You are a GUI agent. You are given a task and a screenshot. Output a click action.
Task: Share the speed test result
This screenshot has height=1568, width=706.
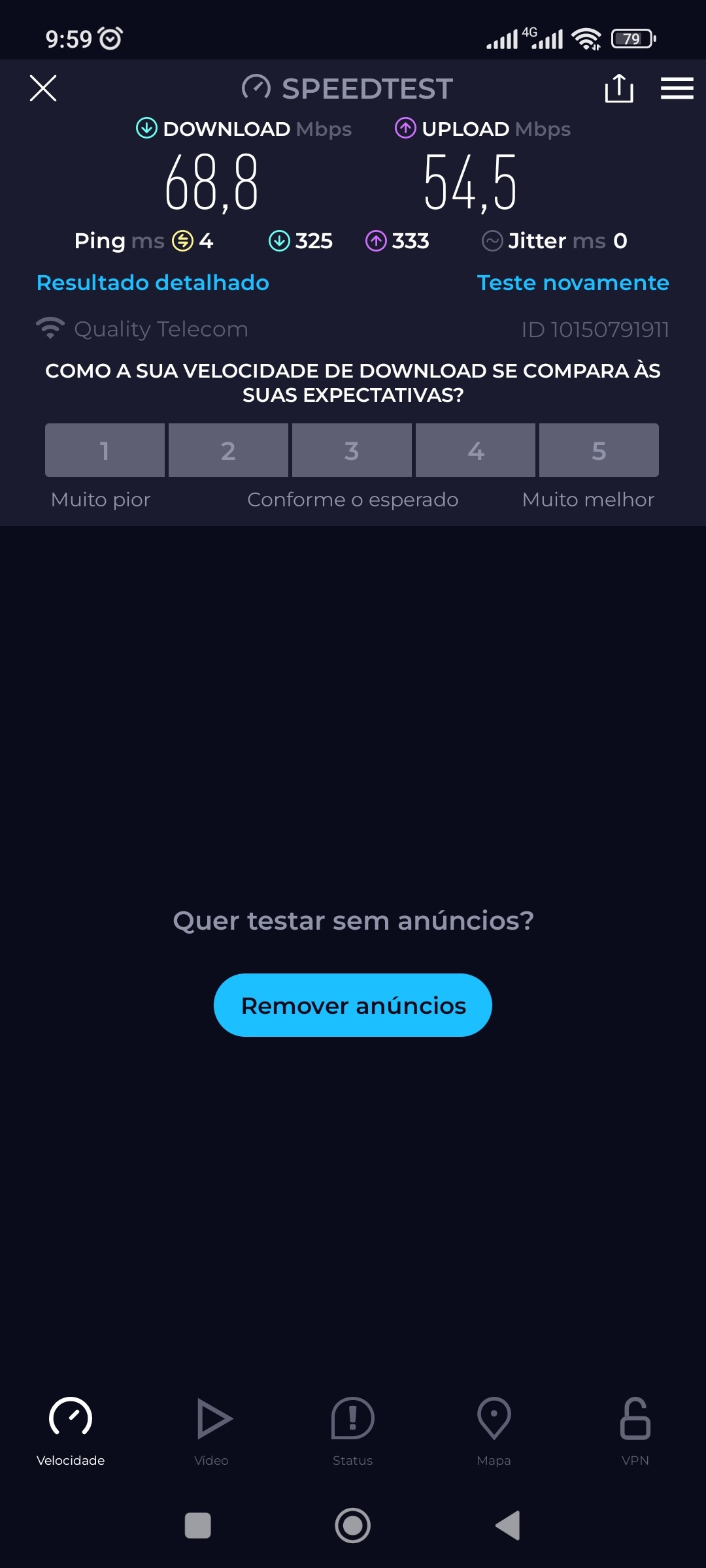[x=618, y=88]
